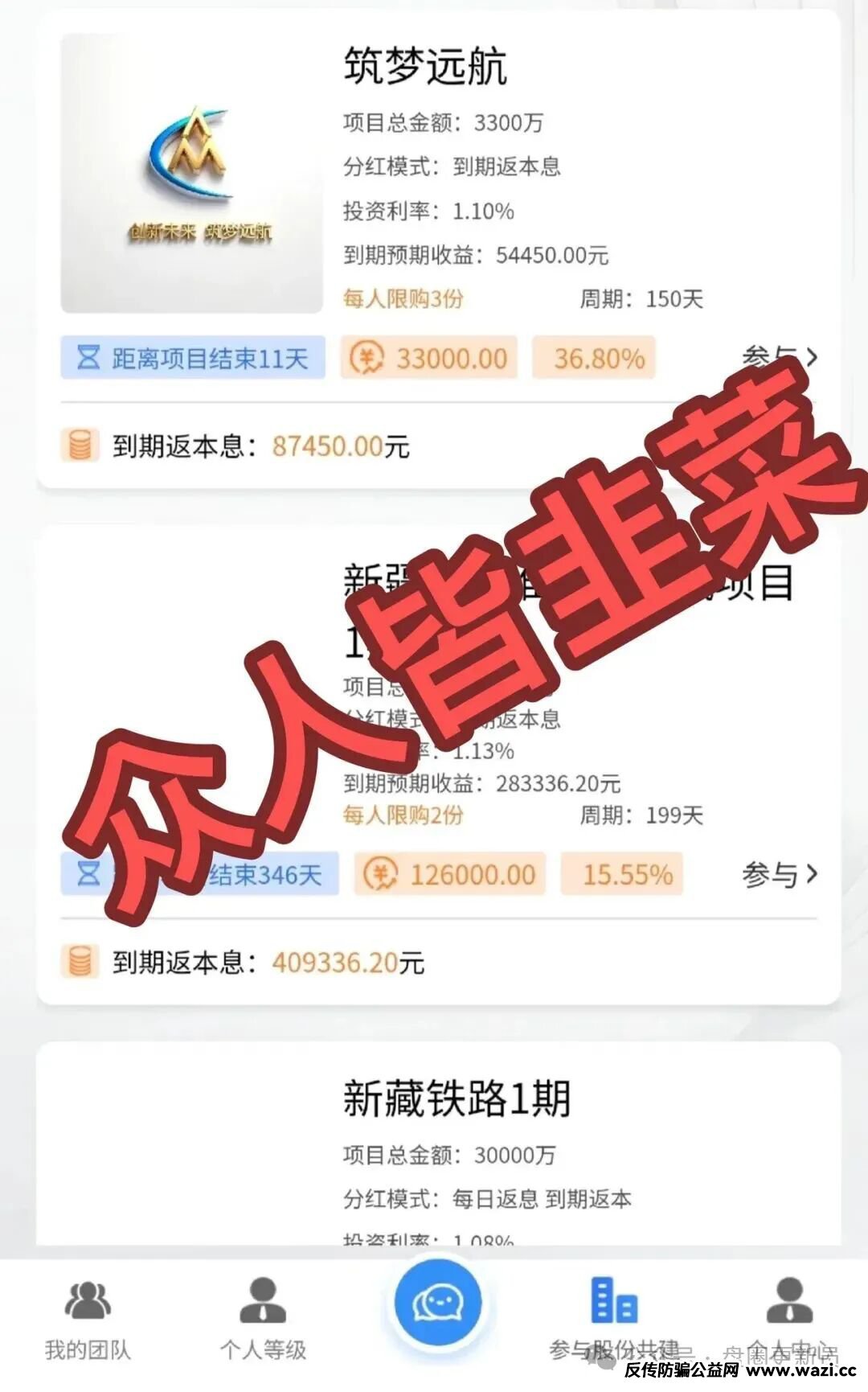
Task: Click the hourglass icon on 结束346天 badge
Action: click(91, 874)
